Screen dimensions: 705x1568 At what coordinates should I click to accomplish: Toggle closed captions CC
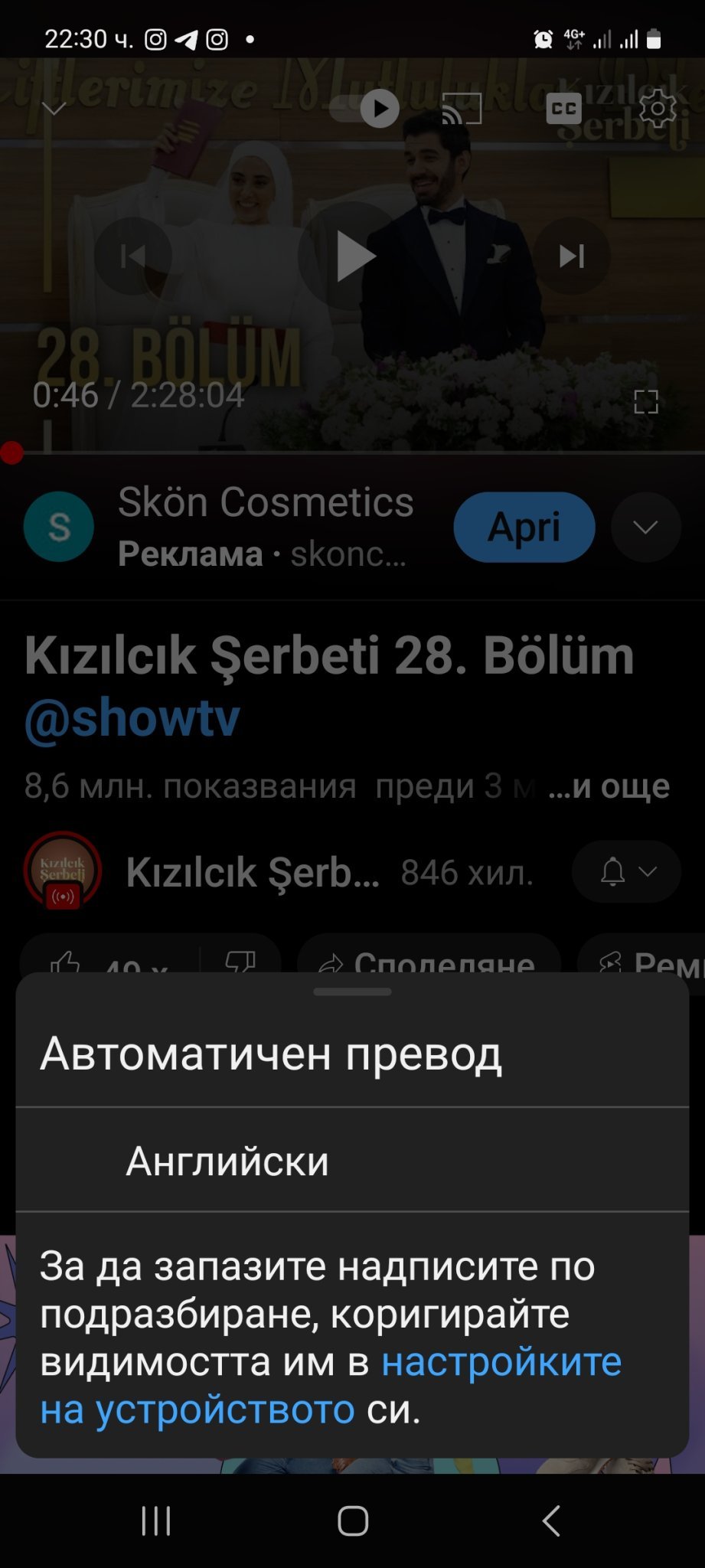point(564,109)
